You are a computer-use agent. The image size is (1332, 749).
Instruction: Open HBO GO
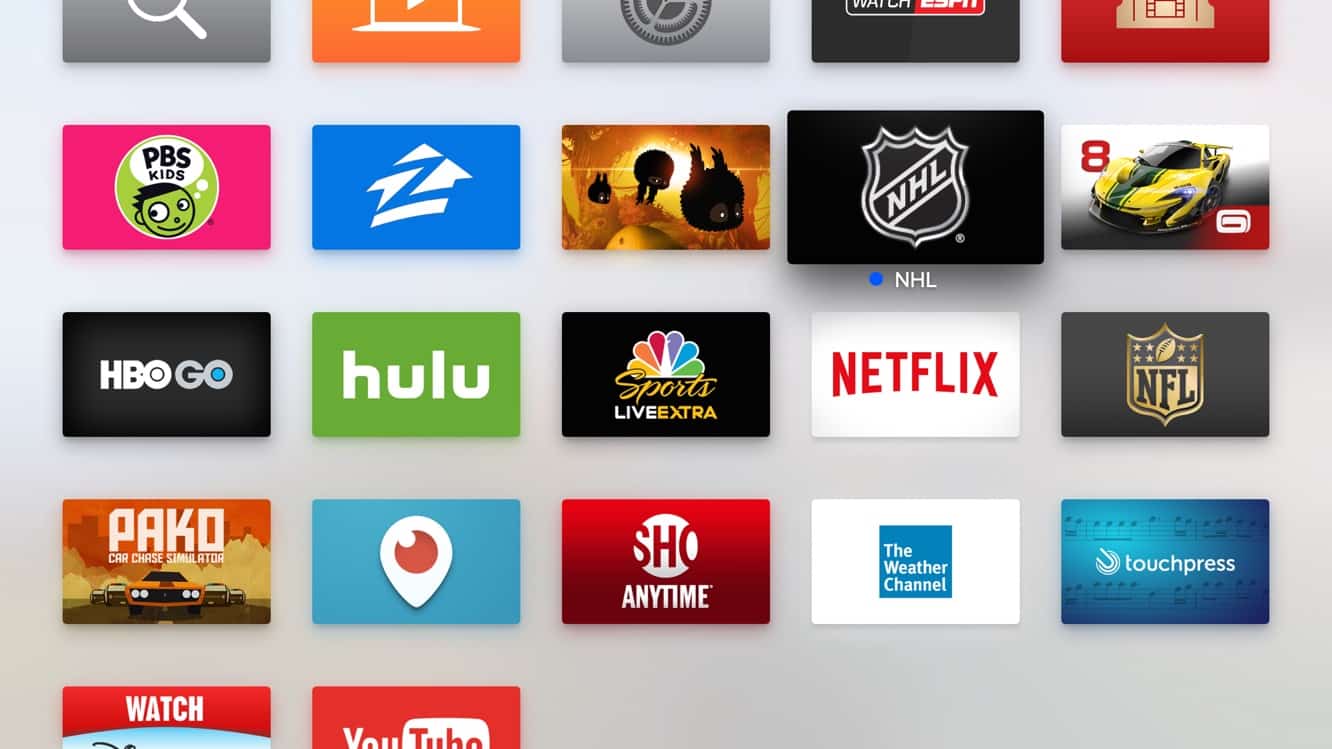(166, 374)
